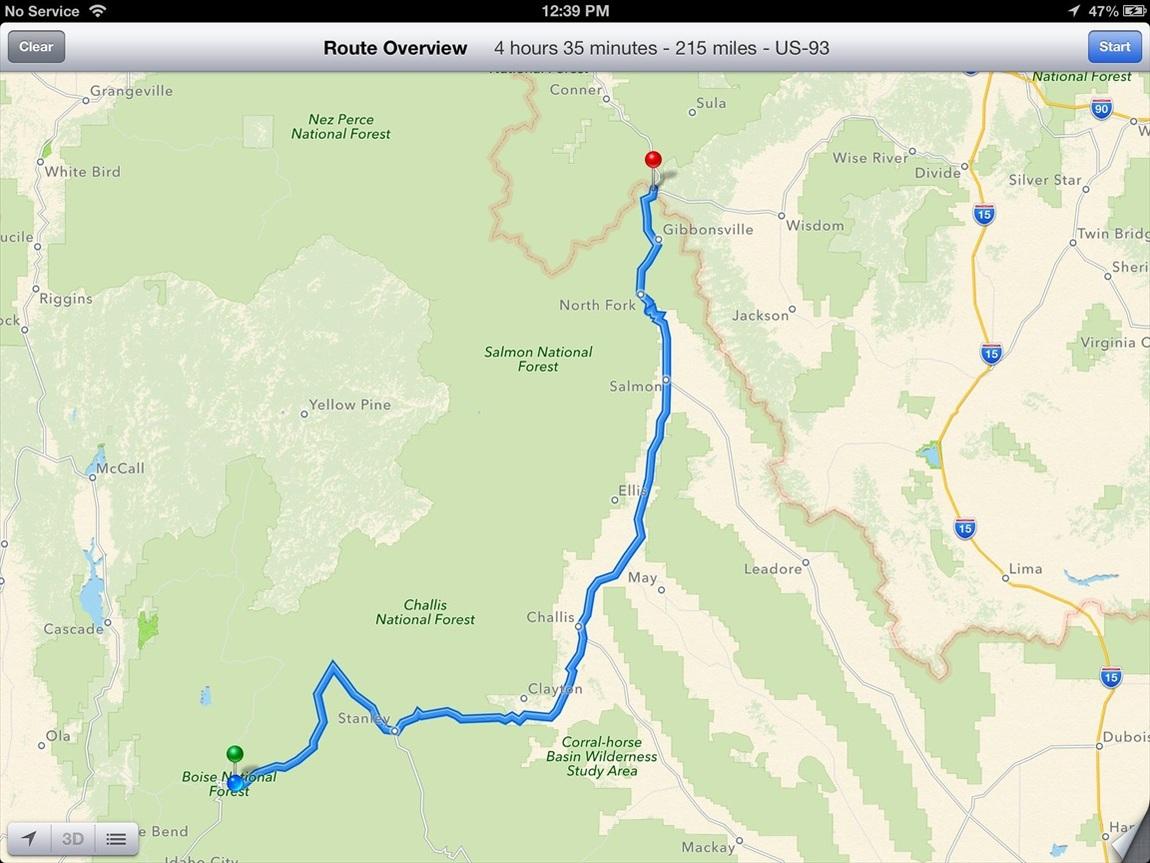Center map on current location arrow
The image size is (1150, 863).
pos(29,839)
